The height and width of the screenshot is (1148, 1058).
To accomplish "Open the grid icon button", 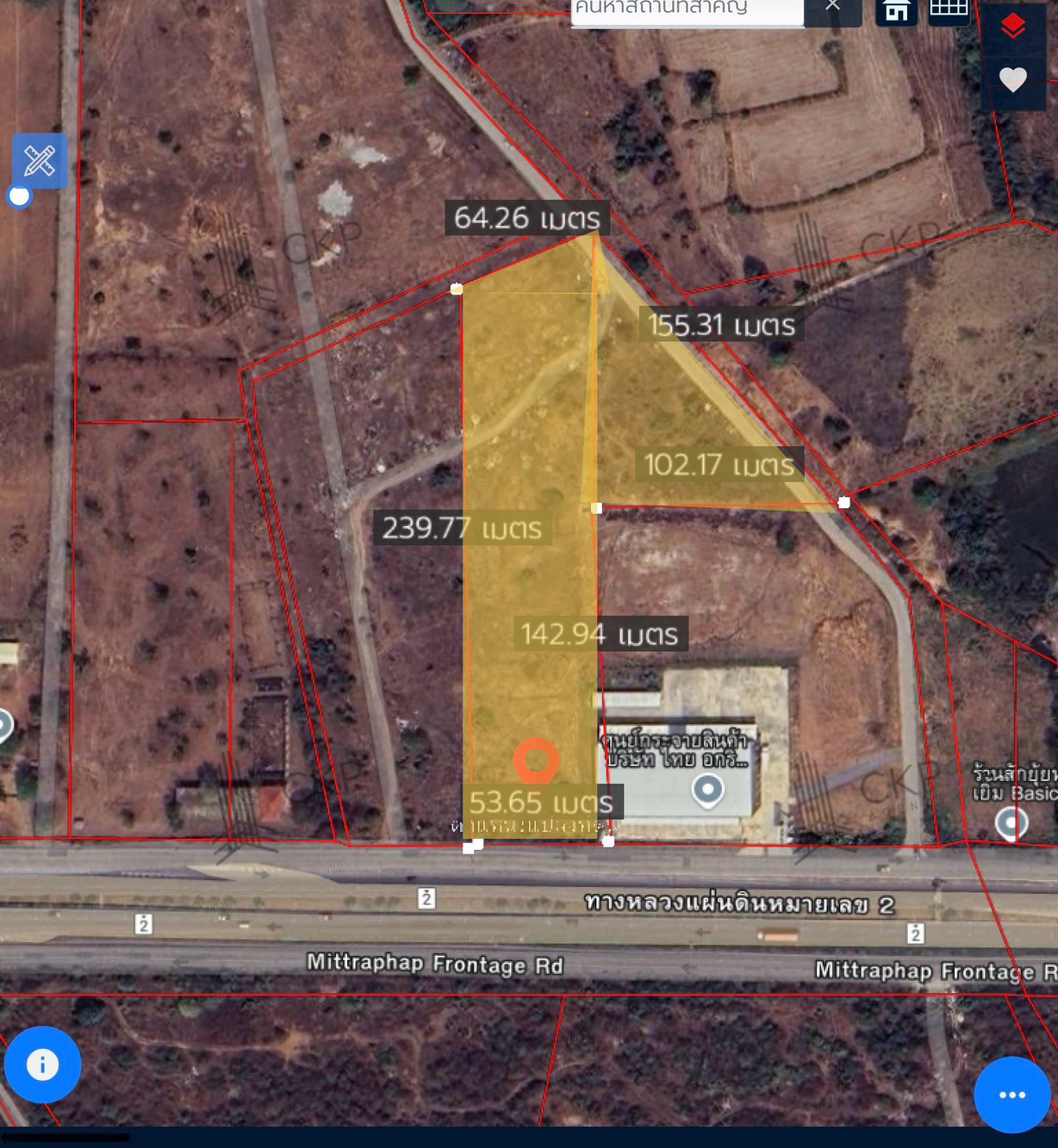I will tap(949, 10).
